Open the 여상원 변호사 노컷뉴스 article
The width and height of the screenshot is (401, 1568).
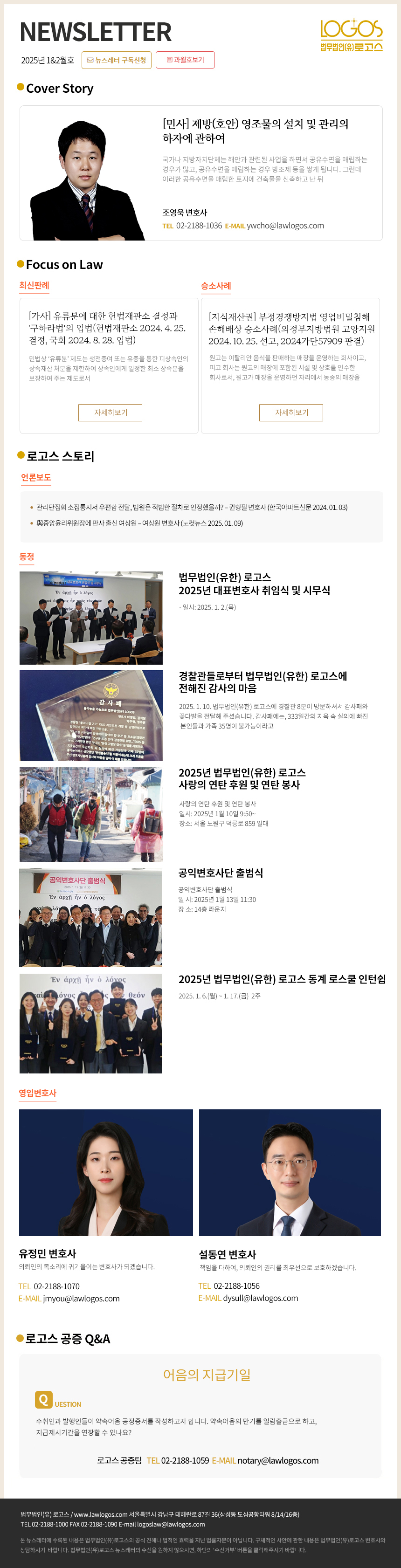click(x=139, y=523)
